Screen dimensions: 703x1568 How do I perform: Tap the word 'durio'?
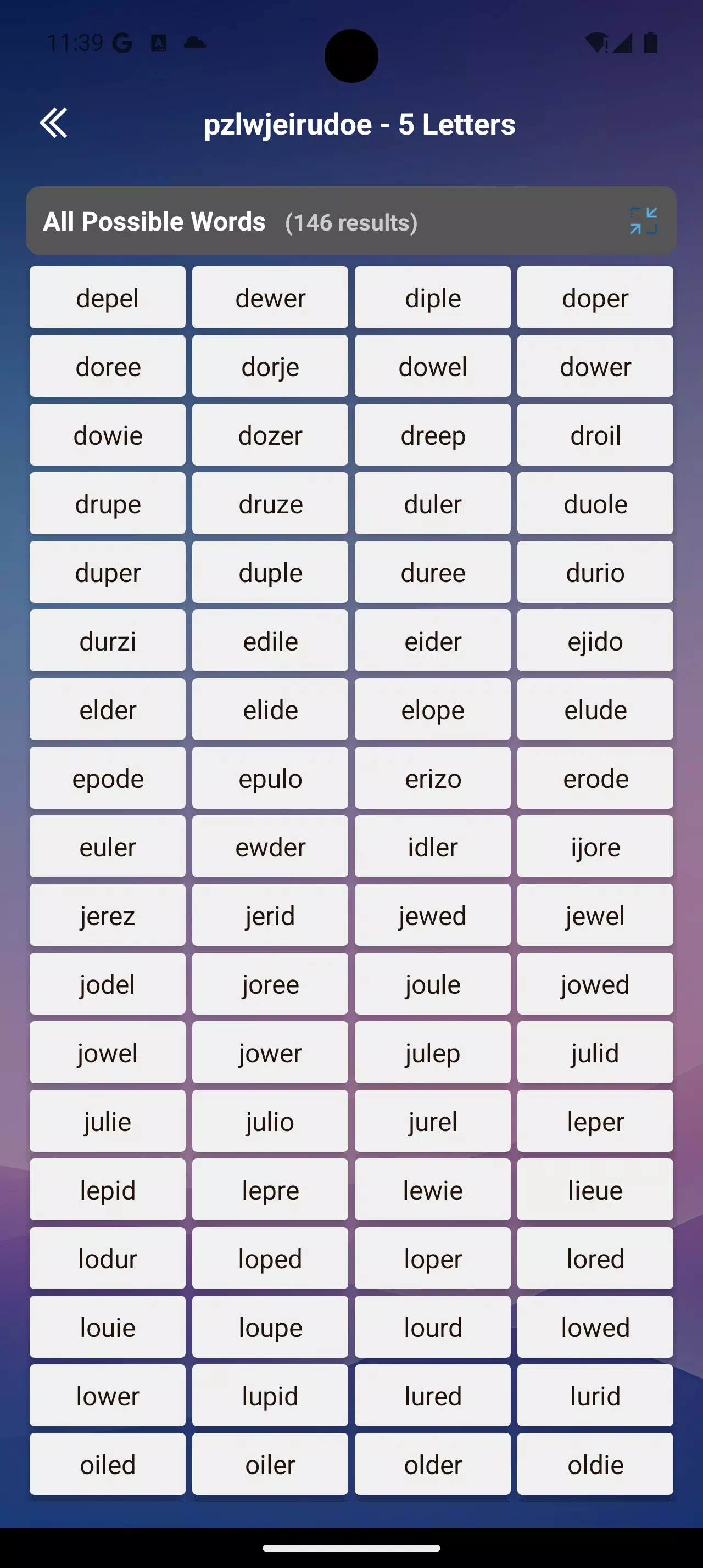(595, 573)
